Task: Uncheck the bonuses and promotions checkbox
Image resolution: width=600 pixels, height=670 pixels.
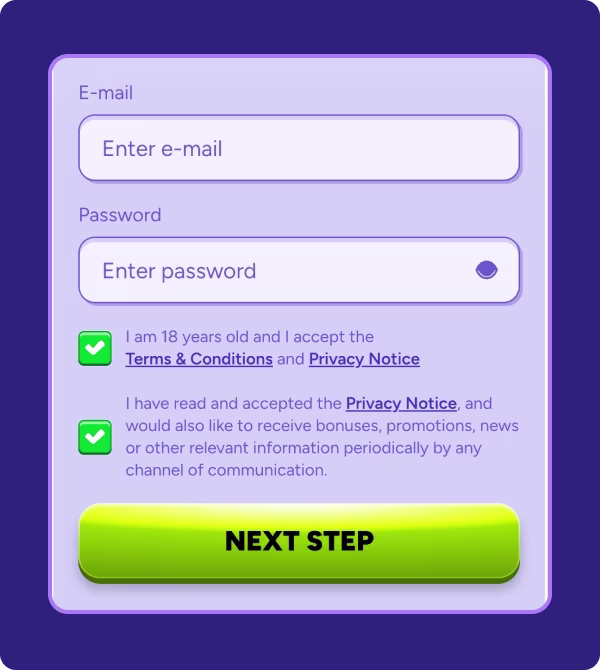Action: [x=95, y=437]
